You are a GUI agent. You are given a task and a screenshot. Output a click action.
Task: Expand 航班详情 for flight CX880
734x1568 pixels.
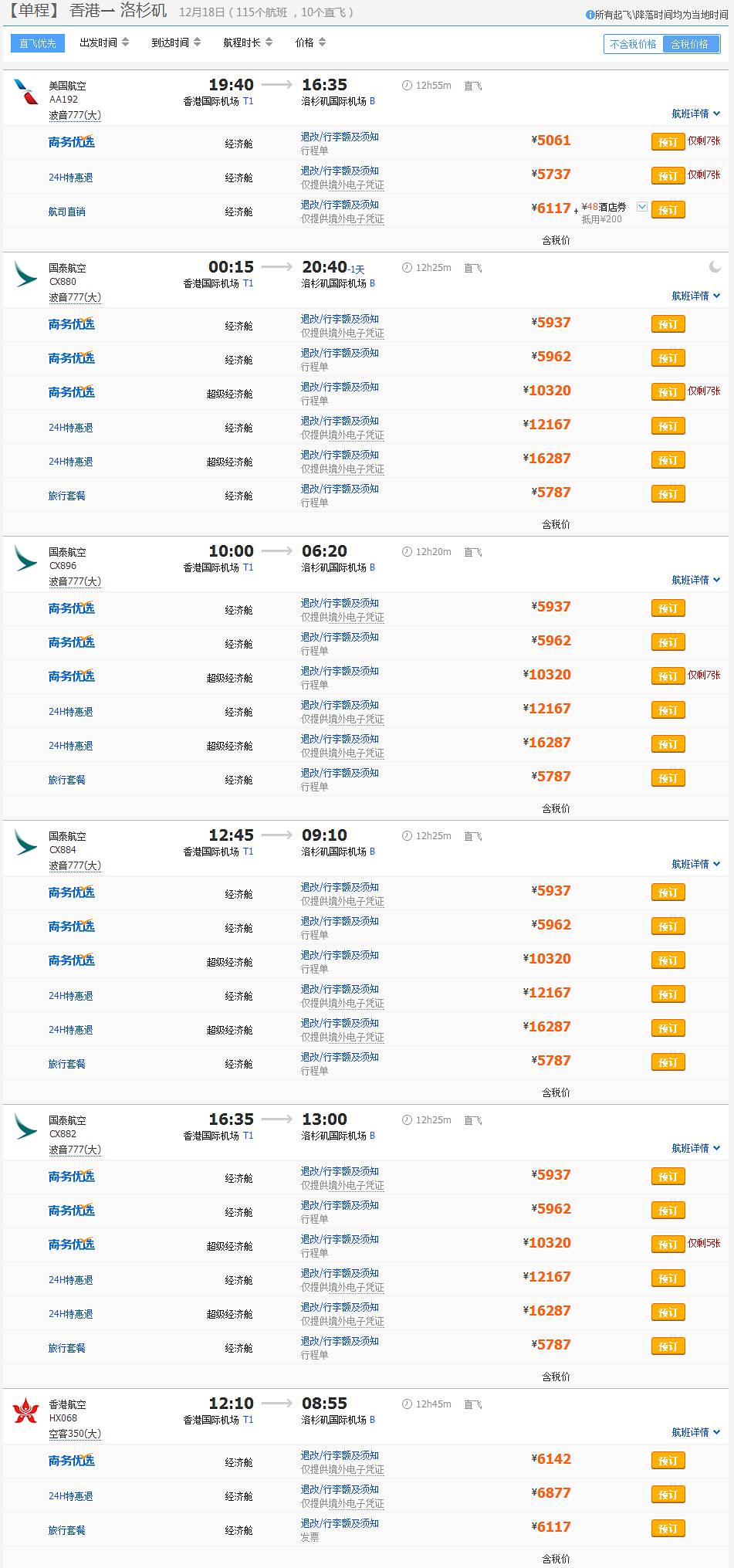click(695, 296)
